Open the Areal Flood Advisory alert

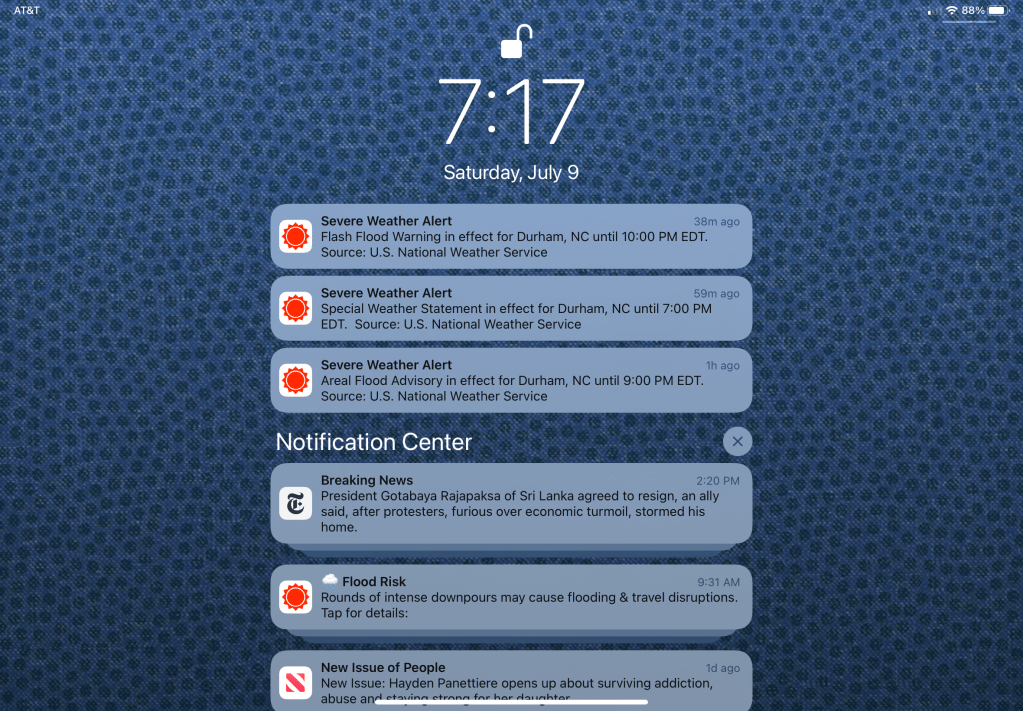pyautogui.click(x=511, y=380)
